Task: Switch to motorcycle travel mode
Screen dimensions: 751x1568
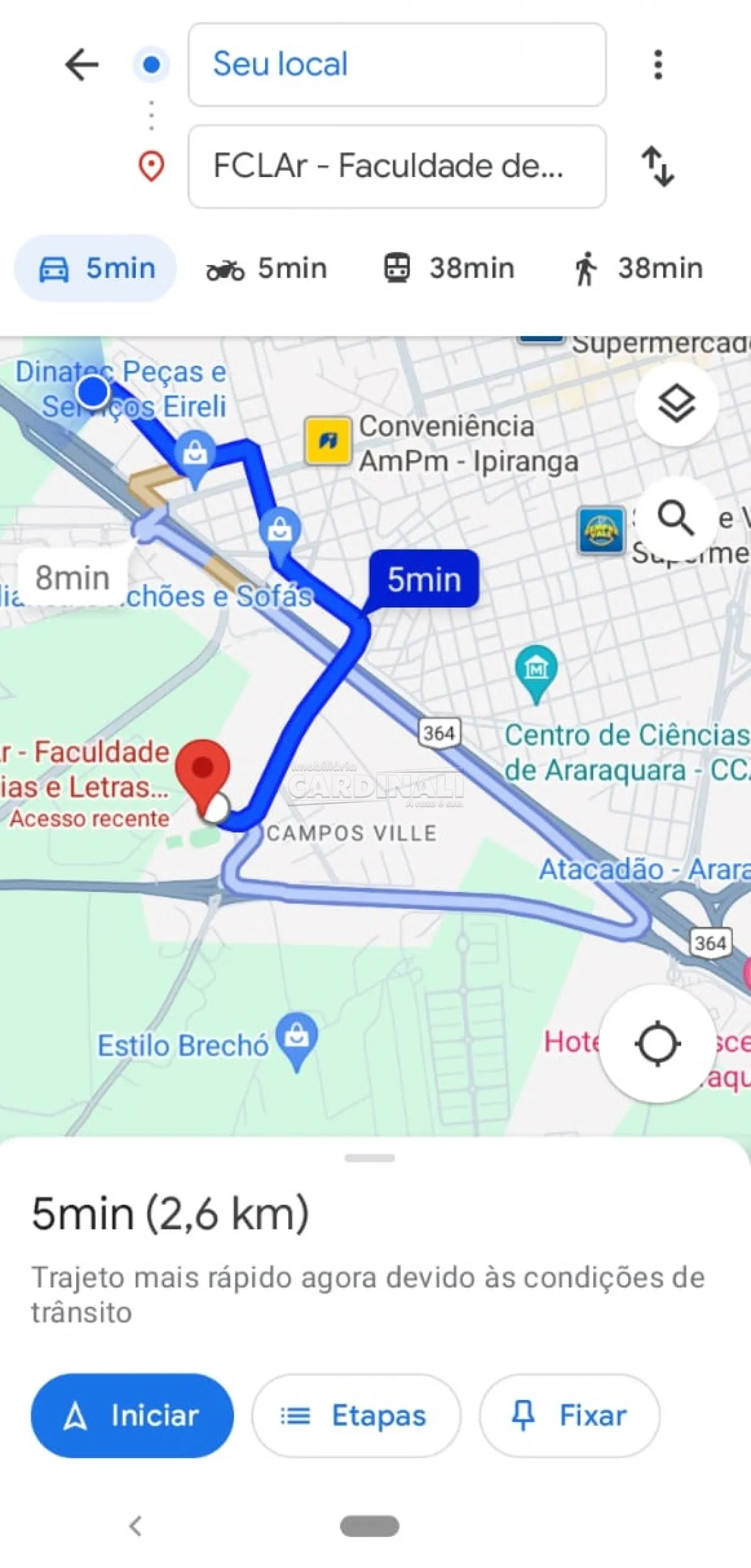Action: 267,268
